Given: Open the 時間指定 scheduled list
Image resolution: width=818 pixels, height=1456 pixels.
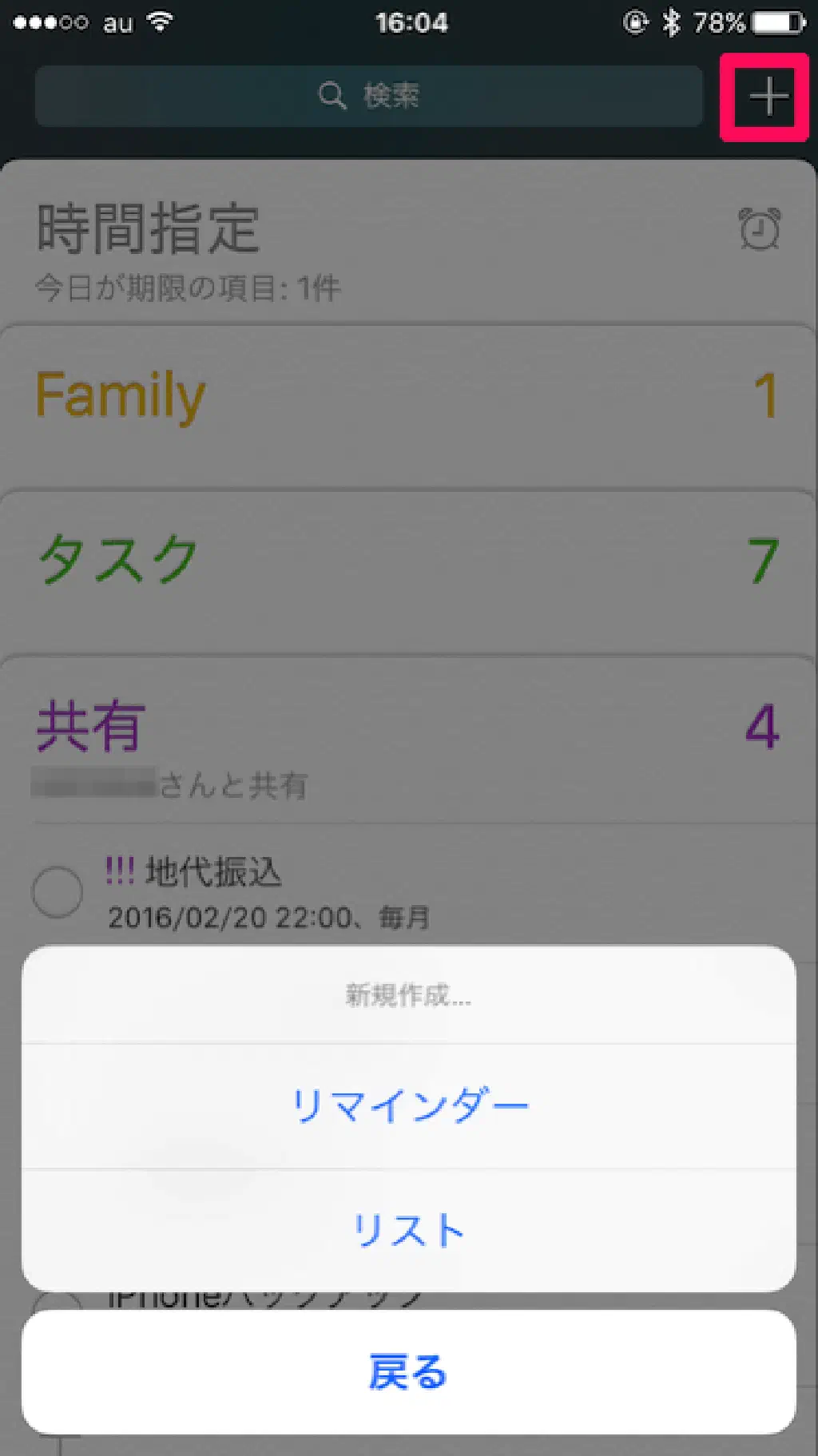Looking at the screenshot, I should [149, 230].
